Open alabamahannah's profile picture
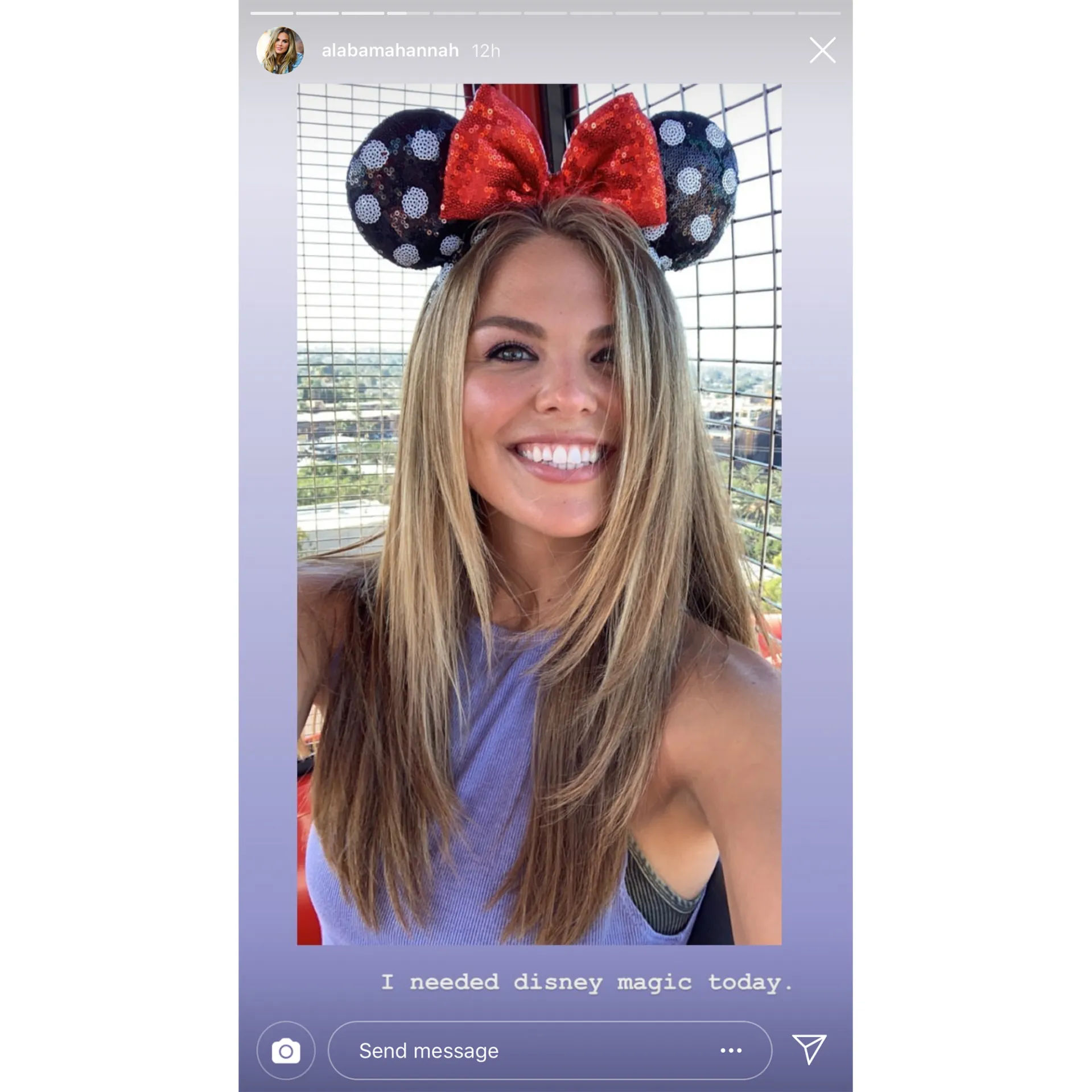This screenshot has width=1092, height=1092. click(280, 50)
